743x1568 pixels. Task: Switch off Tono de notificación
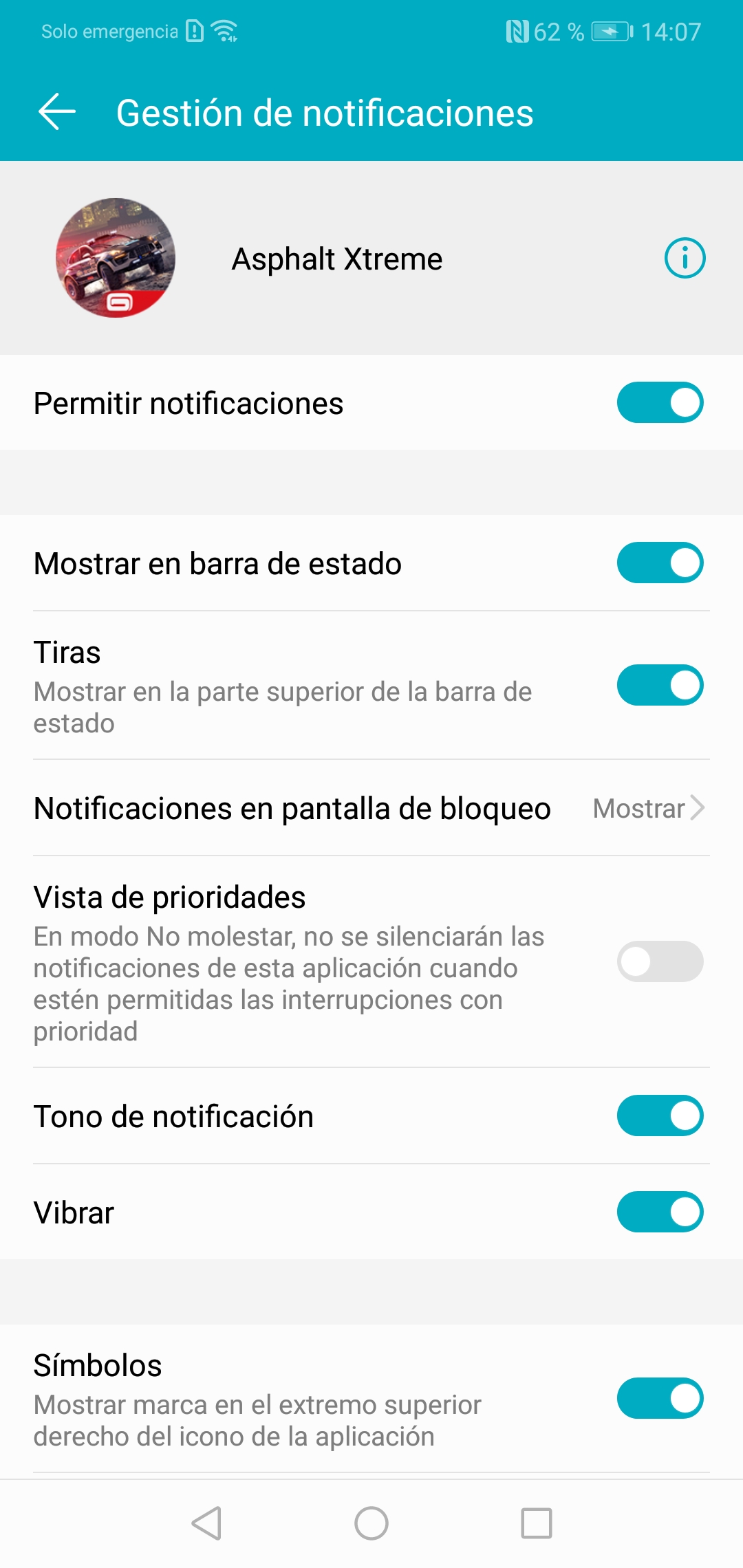660,1115
